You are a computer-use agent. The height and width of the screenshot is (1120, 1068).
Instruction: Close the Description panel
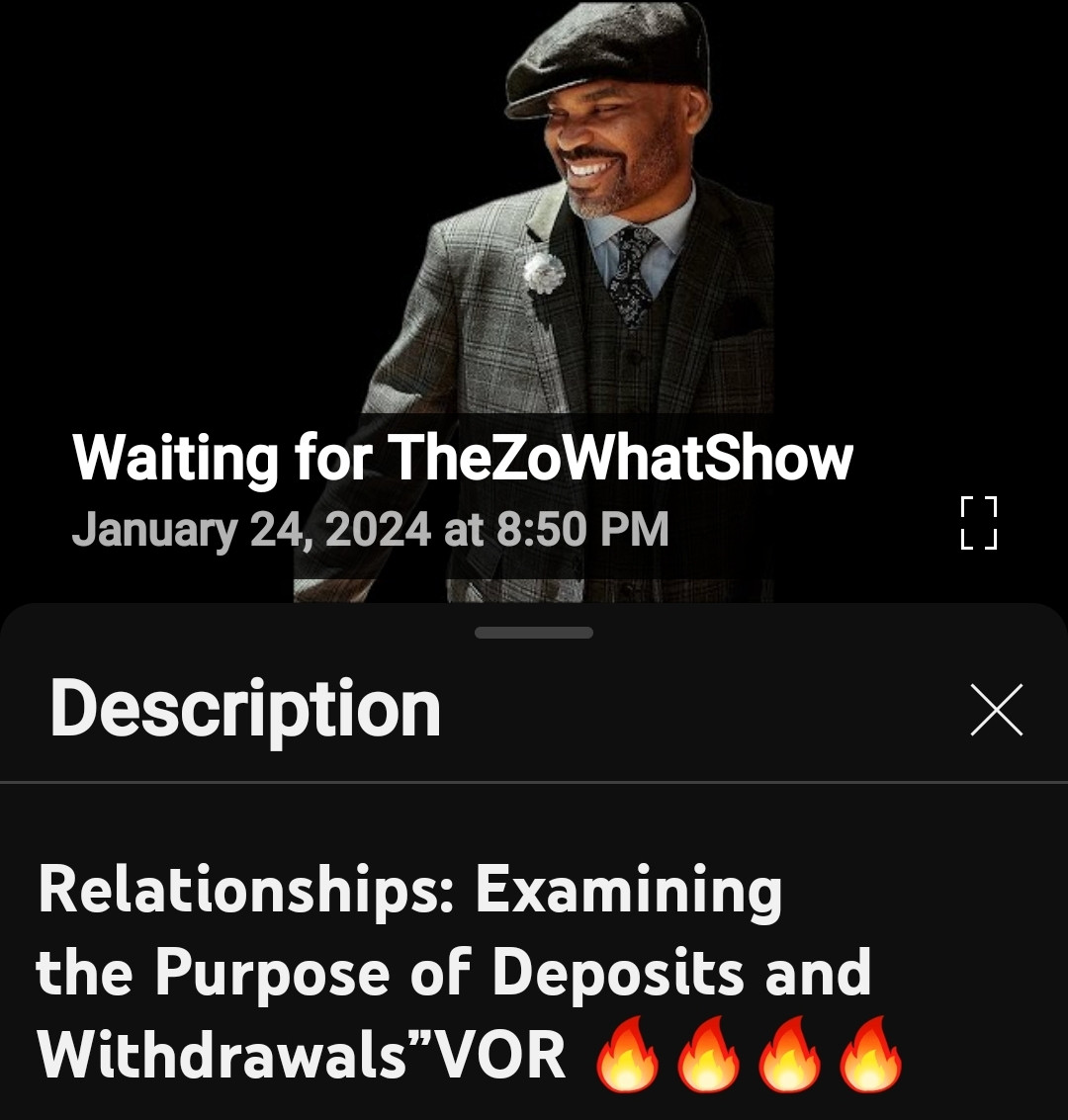[996, 710]
